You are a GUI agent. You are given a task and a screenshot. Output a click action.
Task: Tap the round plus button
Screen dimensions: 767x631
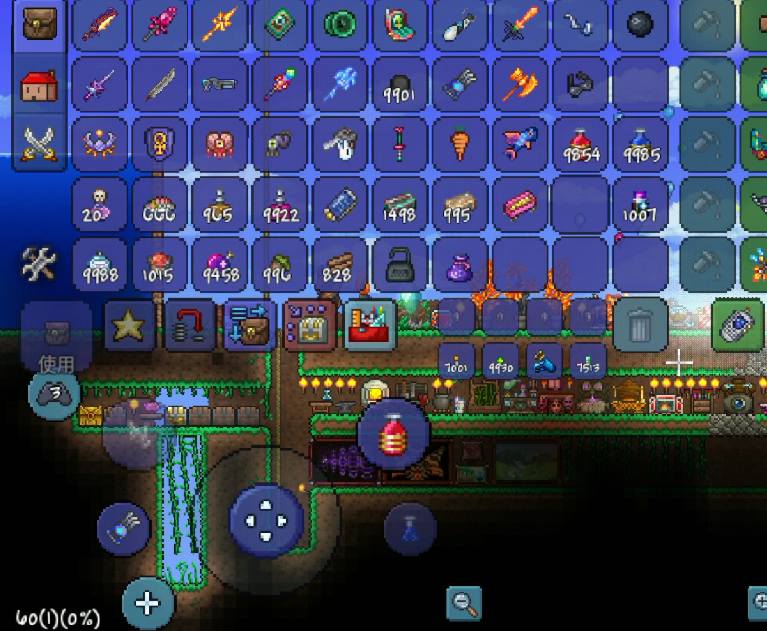pos(148,603)
